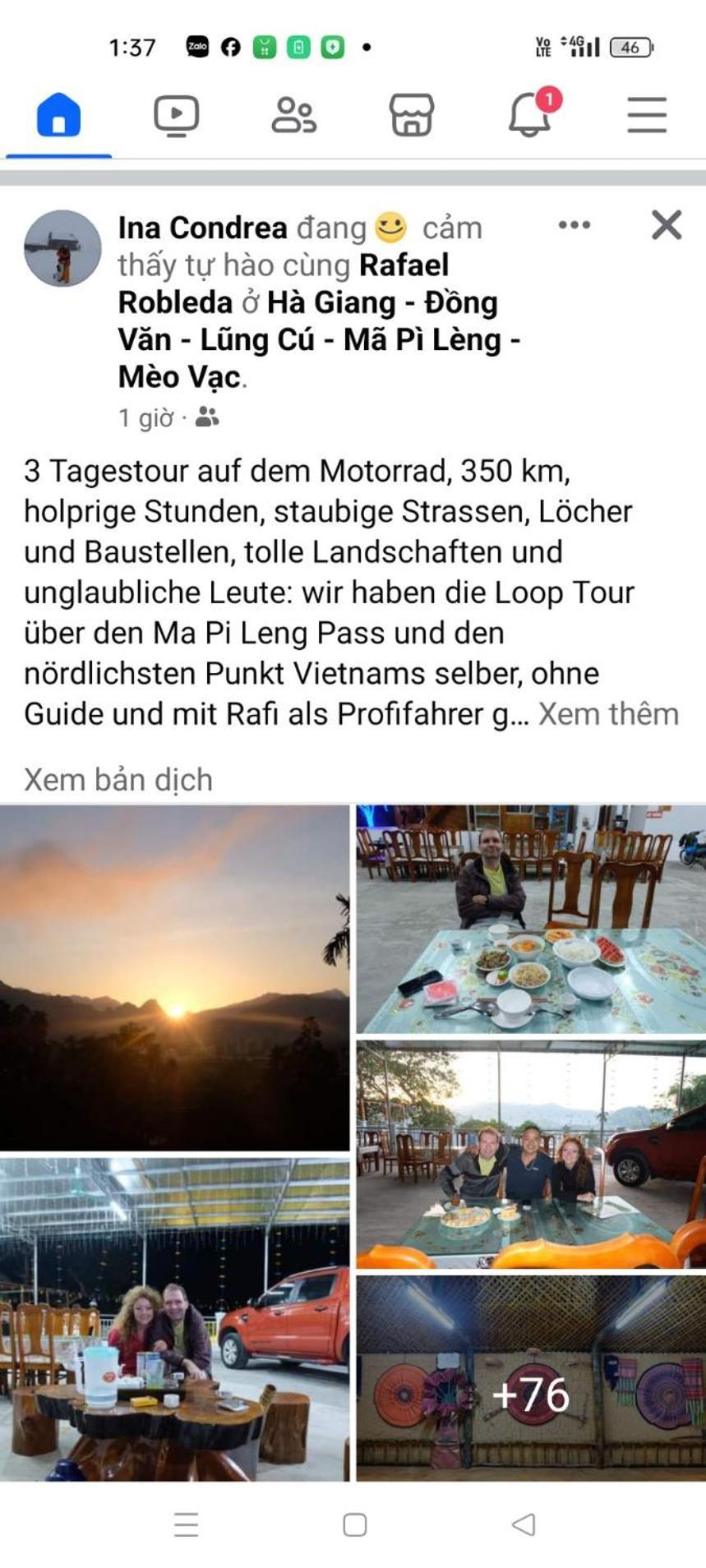
Task: Open the group photo of three people
Action: [x=530, y=1155]
